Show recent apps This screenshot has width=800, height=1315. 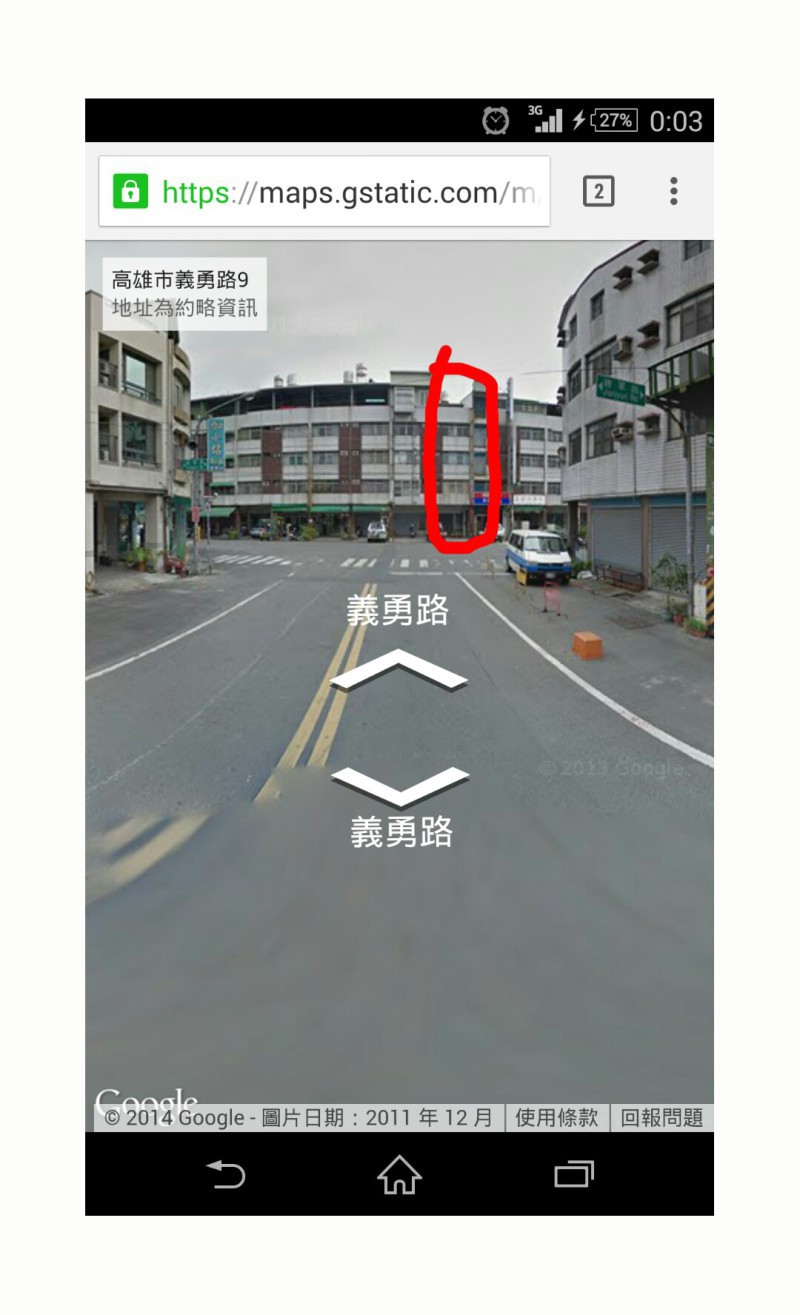tap(574, 1174)
